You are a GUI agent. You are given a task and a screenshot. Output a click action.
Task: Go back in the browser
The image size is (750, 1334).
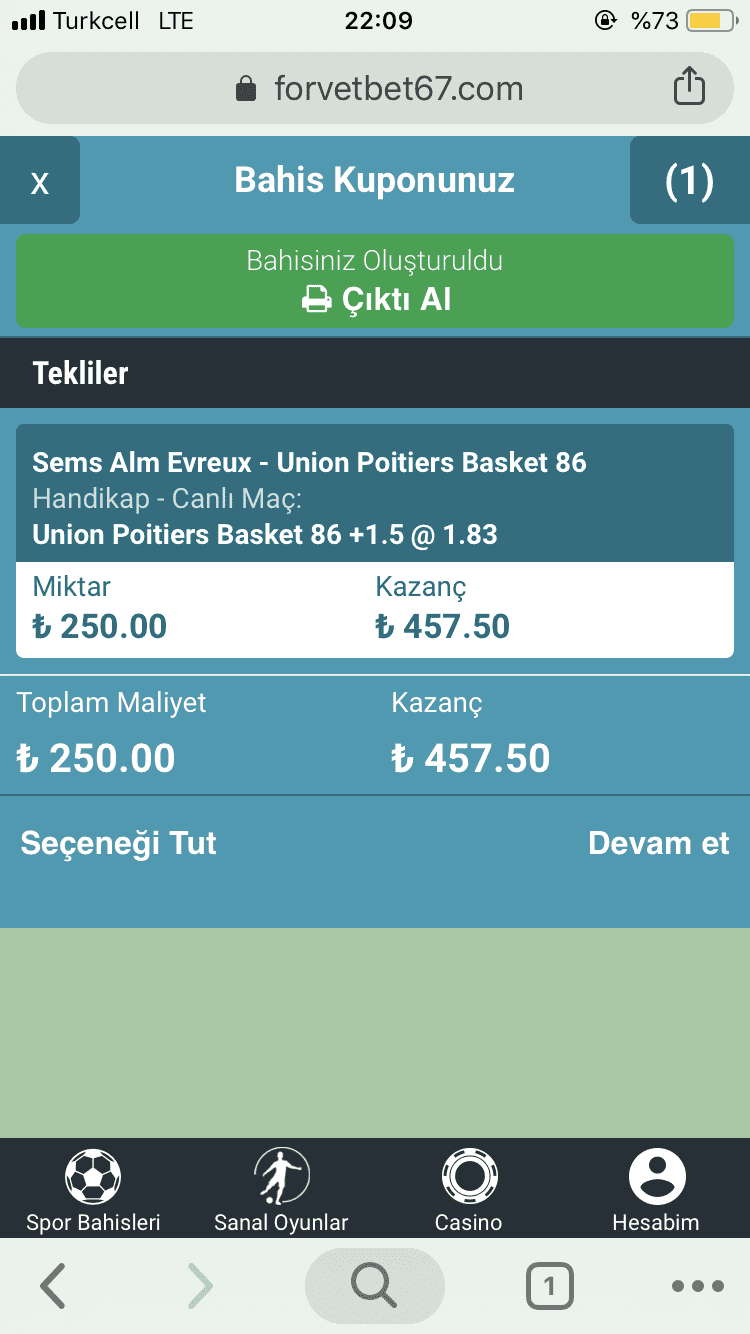(52, 1286)
